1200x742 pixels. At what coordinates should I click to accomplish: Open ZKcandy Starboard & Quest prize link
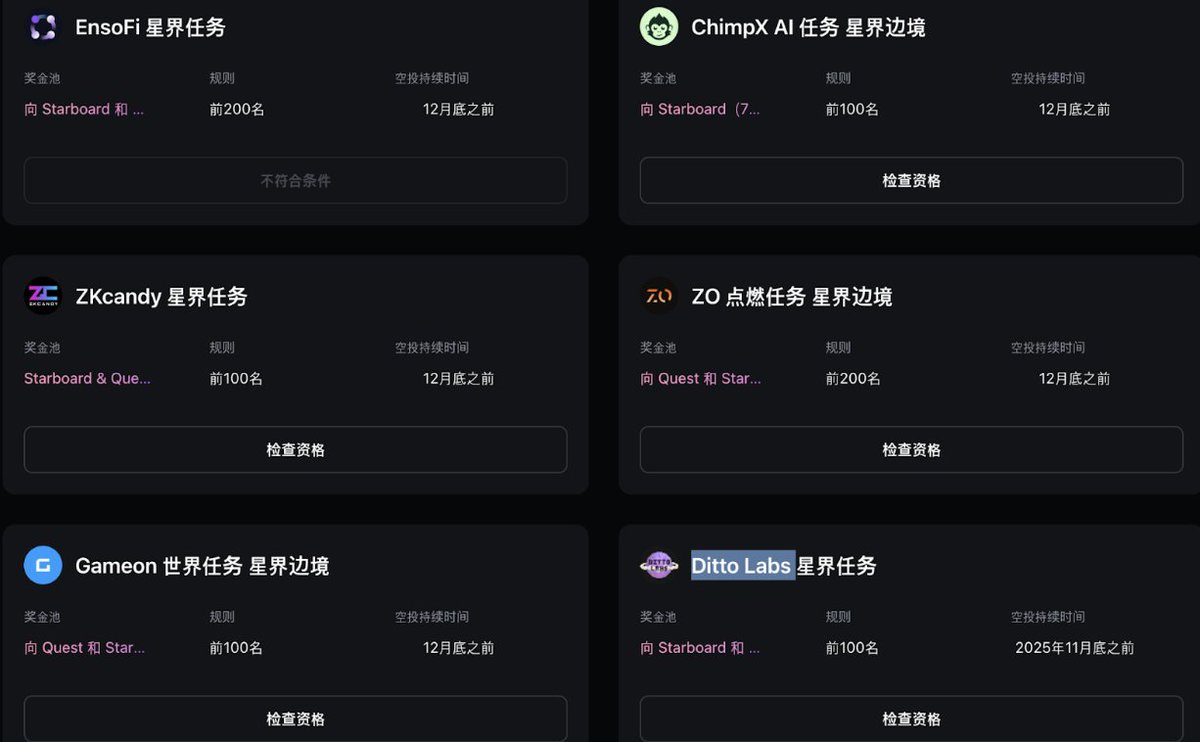[x=87, y=378]
